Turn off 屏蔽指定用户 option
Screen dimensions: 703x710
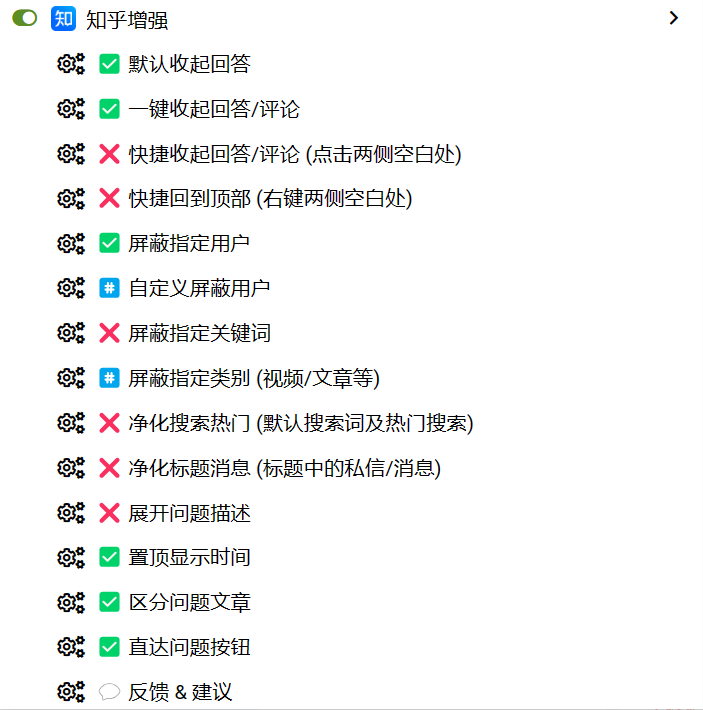pos(189,243)
